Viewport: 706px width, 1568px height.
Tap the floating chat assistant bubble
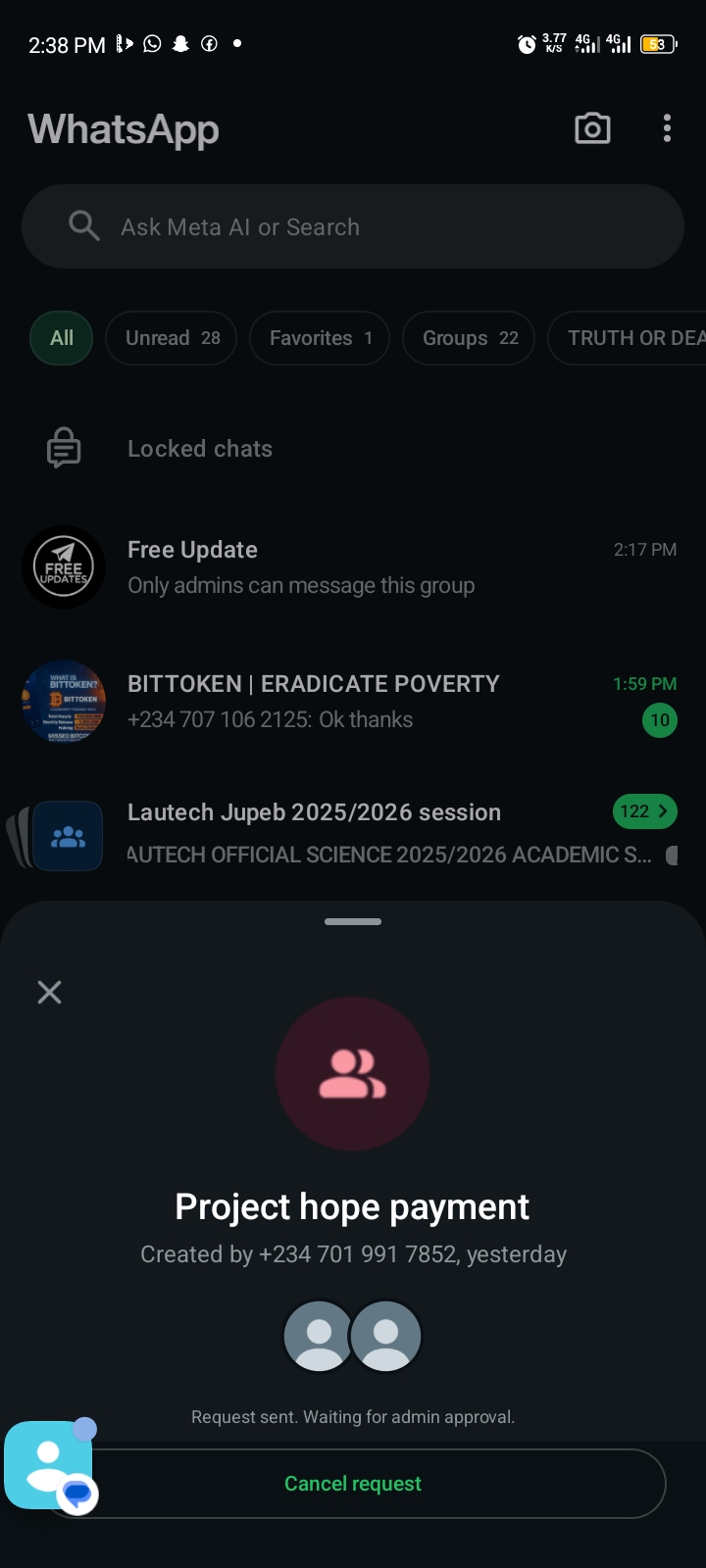[49, 1466]
